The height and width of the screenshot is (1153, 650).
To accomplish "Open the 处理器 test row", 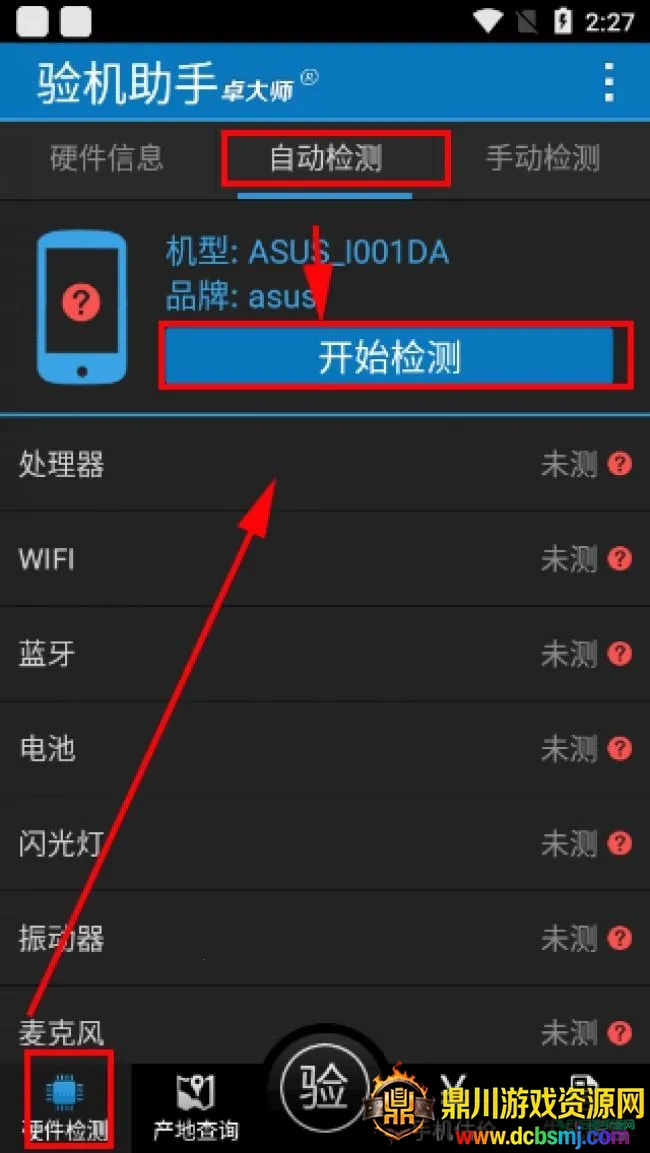I will point(325,465).
